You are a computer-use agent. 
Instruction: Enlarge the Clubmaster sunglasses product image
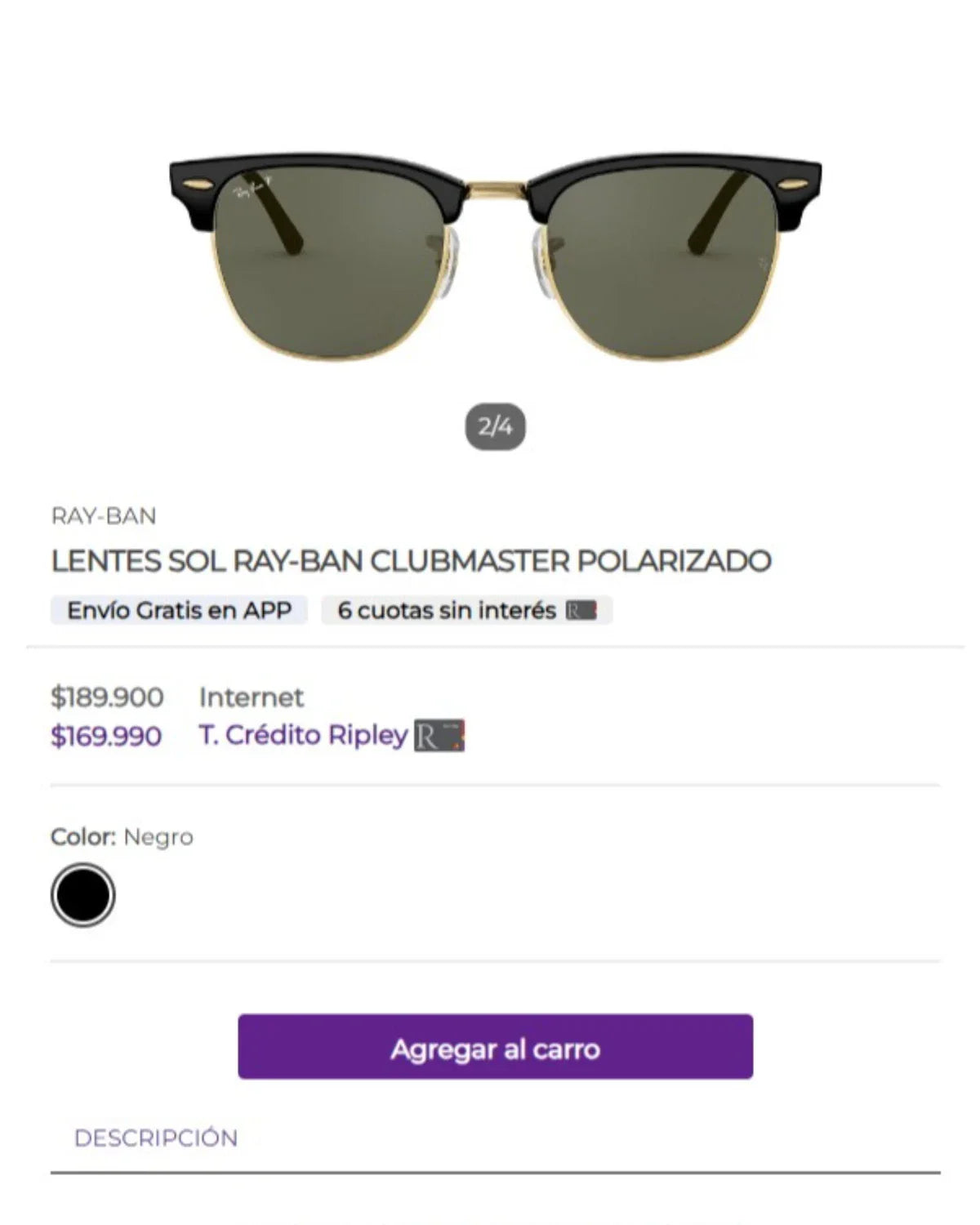(495, 257)
